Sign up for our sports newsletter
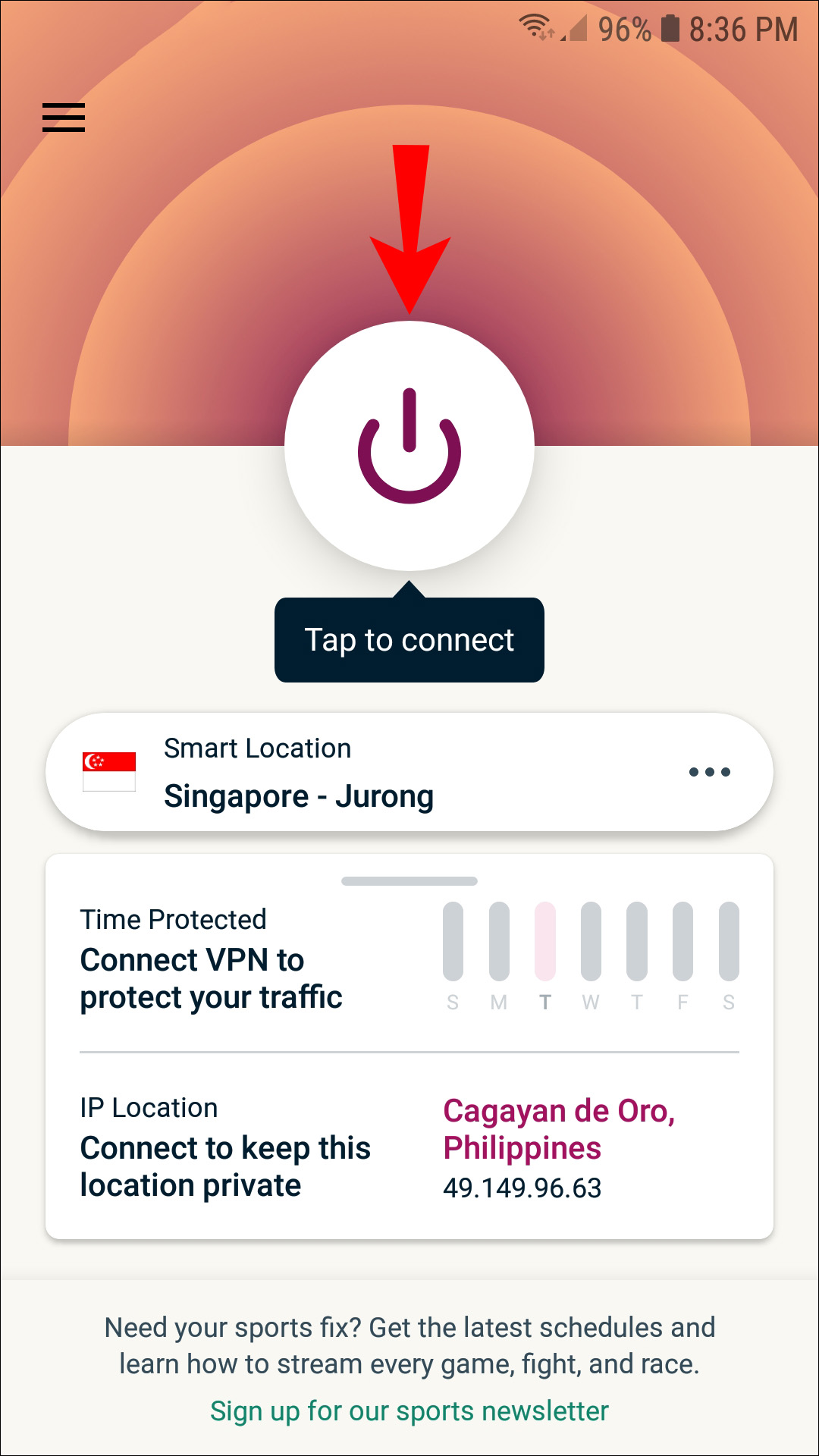This screenshot has height=1456, width=819. tap(409, 1411)
